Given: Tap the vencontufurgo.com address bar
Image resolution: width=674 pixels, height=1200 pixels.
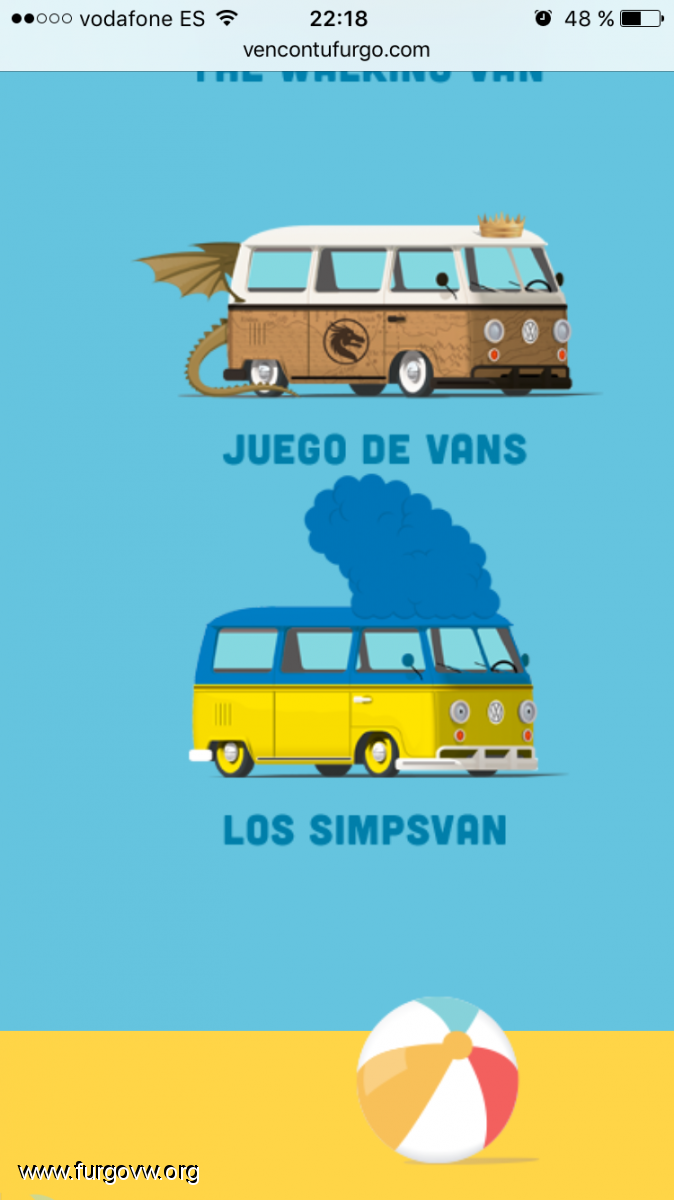Looking at the screenshot, I should coord(336,50).
